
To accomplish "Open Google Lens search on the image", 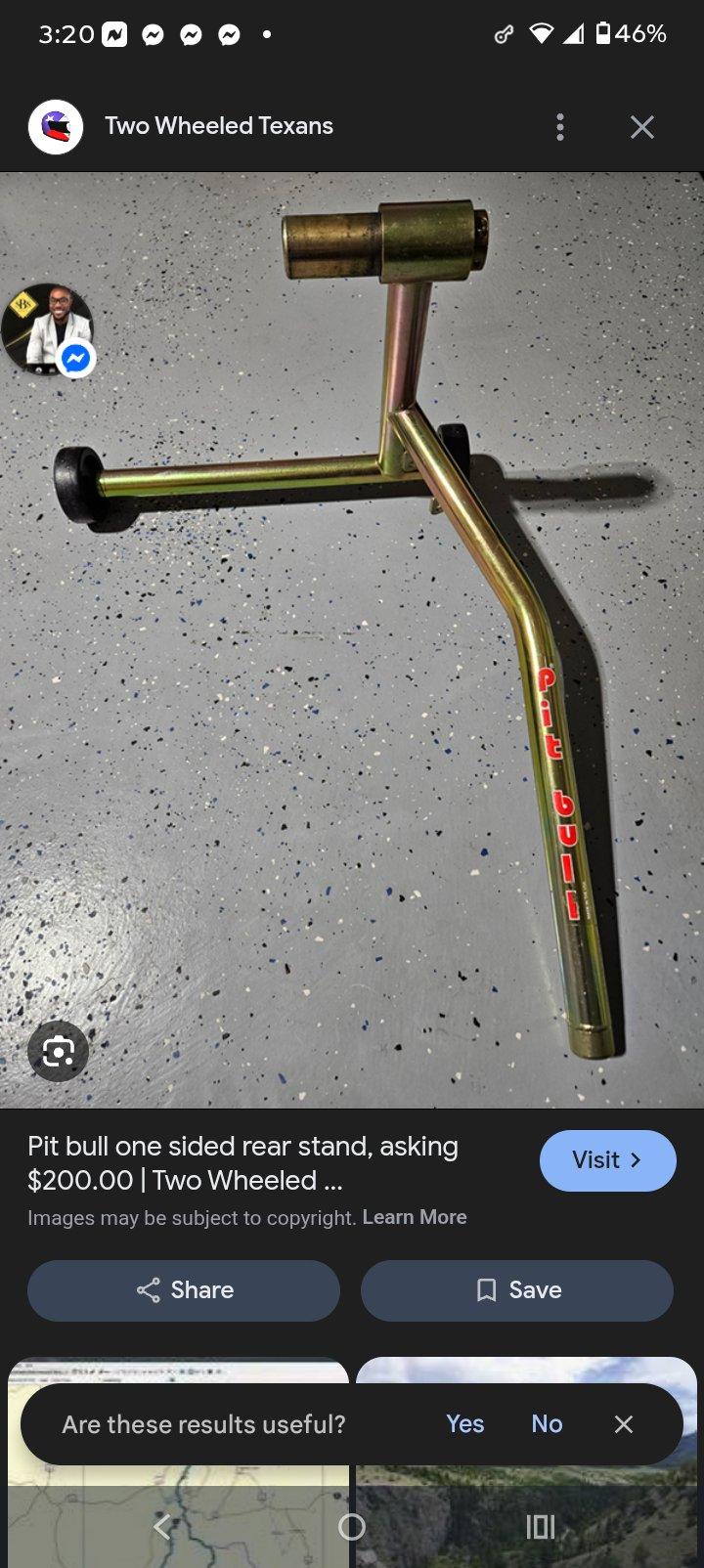I will (58, 1050).
